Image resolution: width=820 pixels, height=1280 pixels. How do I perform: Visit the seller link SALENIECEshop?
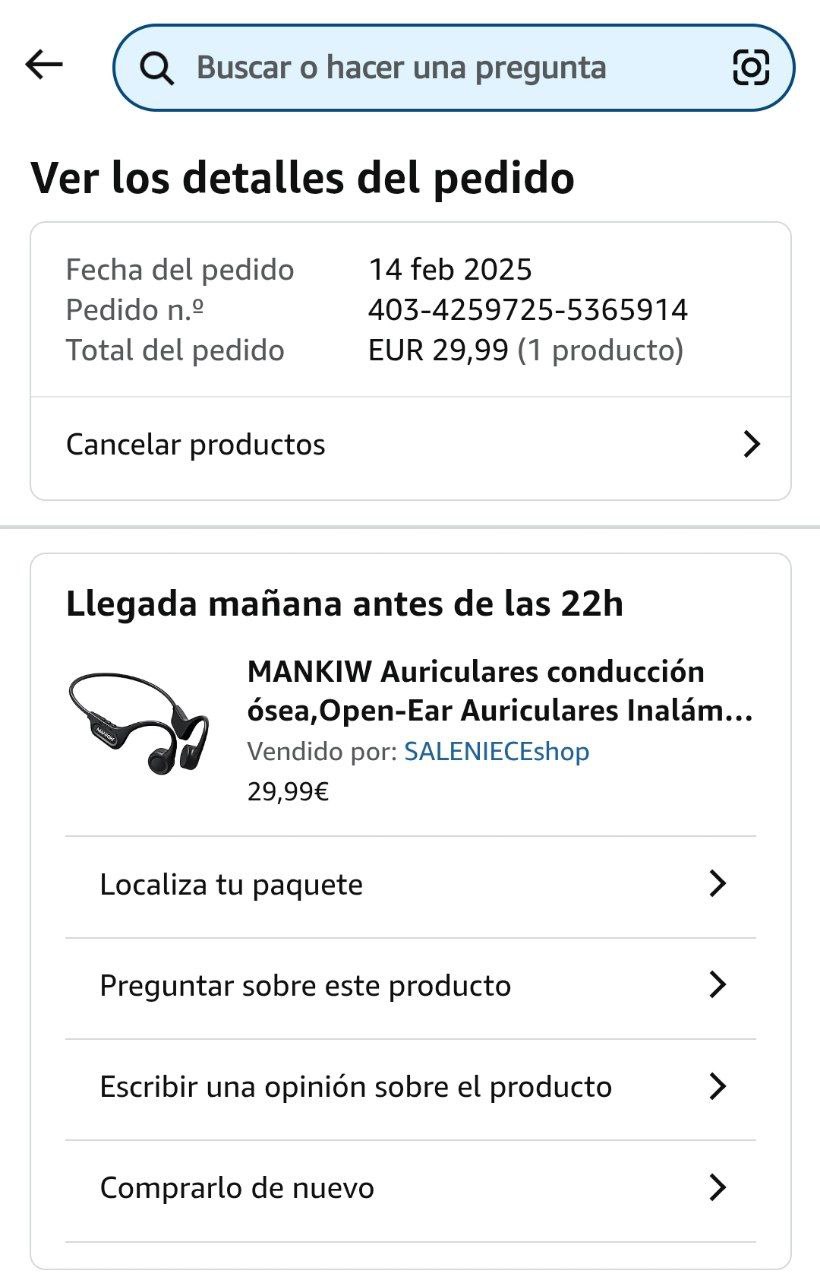(x=496, y=752)
